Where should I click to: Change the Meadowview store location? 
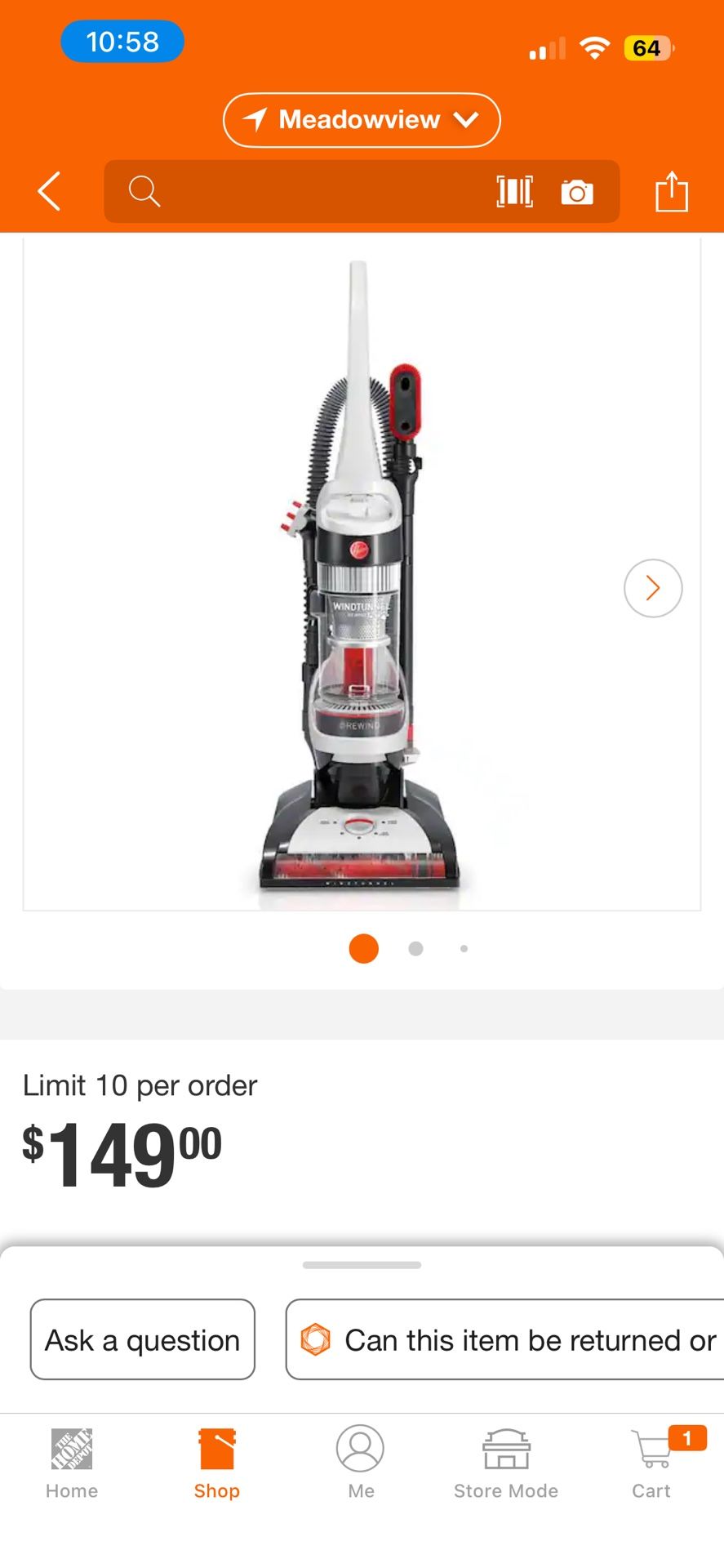tap(362, 120)
